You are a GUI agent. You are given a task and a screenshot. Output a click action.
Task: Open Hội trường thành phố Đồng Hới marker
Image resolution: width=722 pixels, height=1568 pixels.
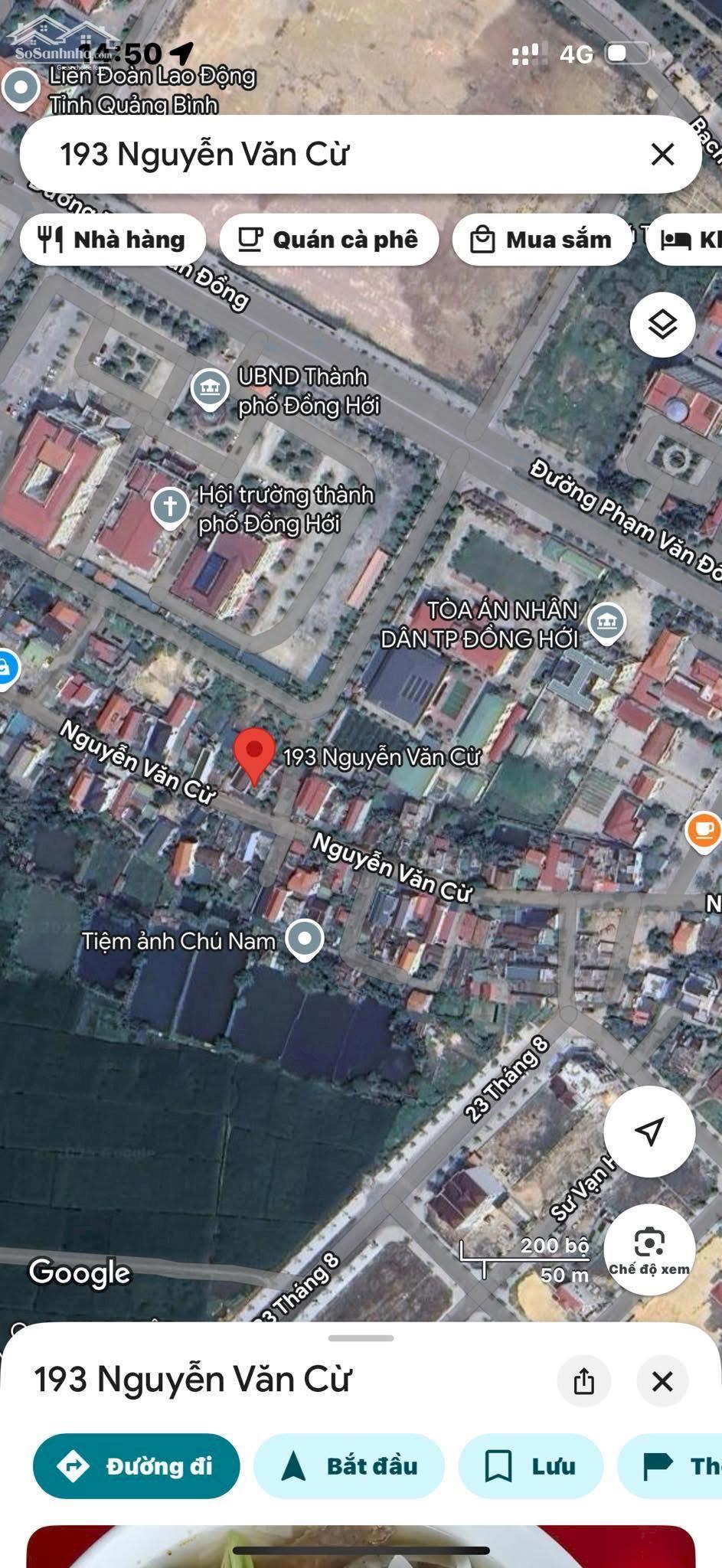click(170, 508)
